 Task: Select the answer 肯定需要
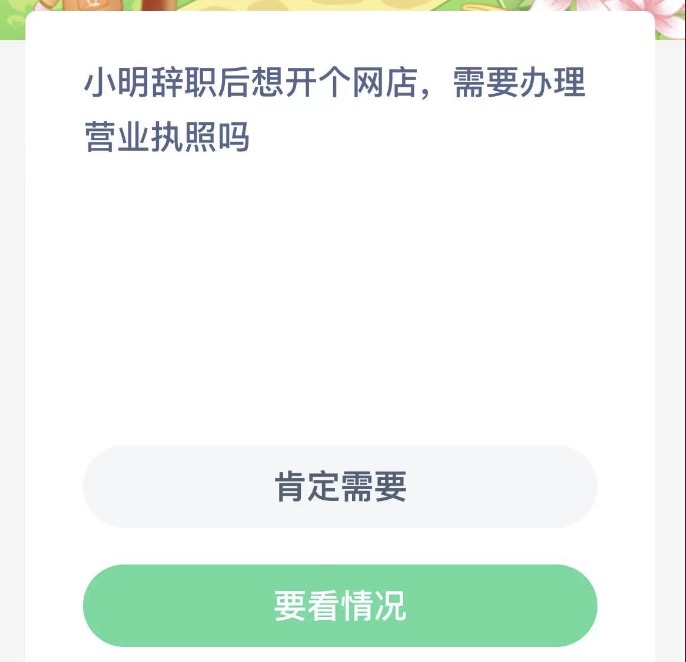340,487
